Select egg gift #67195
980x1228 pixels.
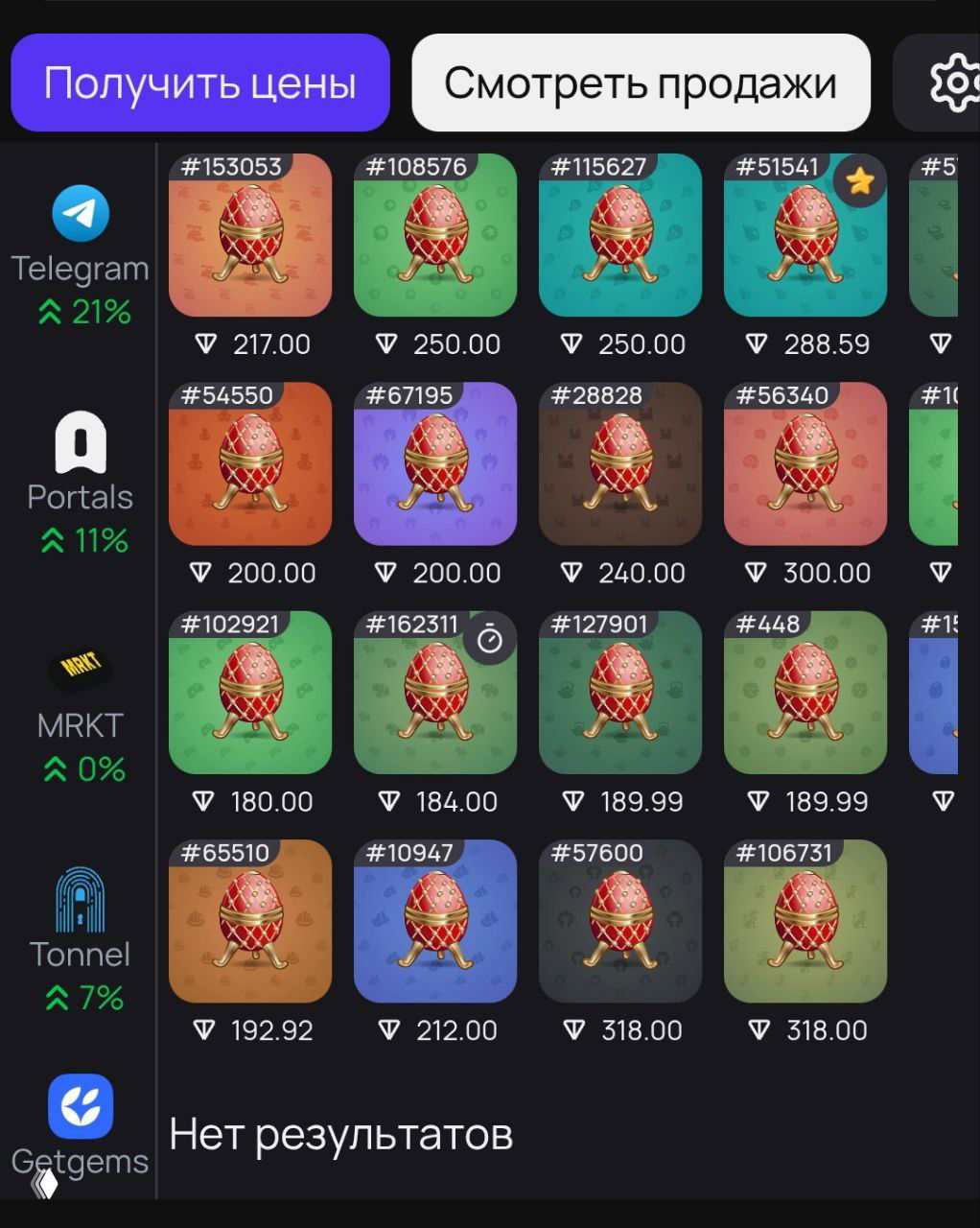point(435,464)
